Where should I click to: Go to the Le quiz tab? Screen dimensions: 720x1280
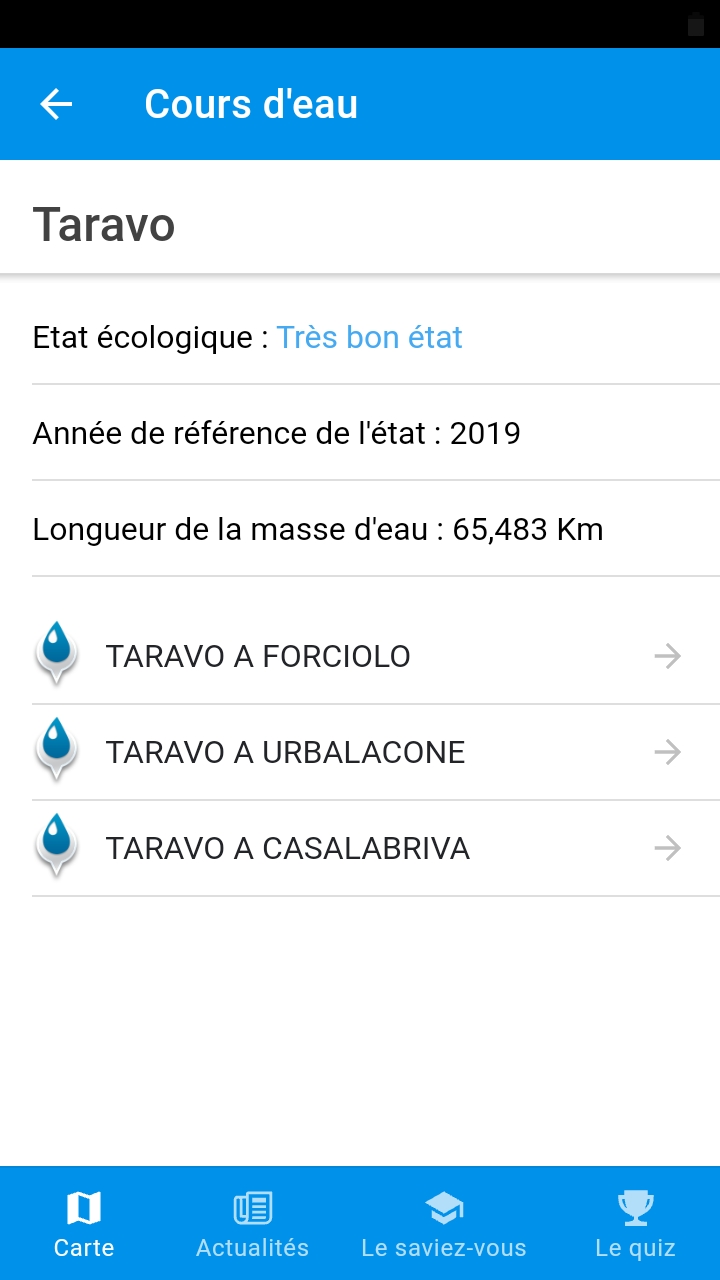pos(635,1224)
